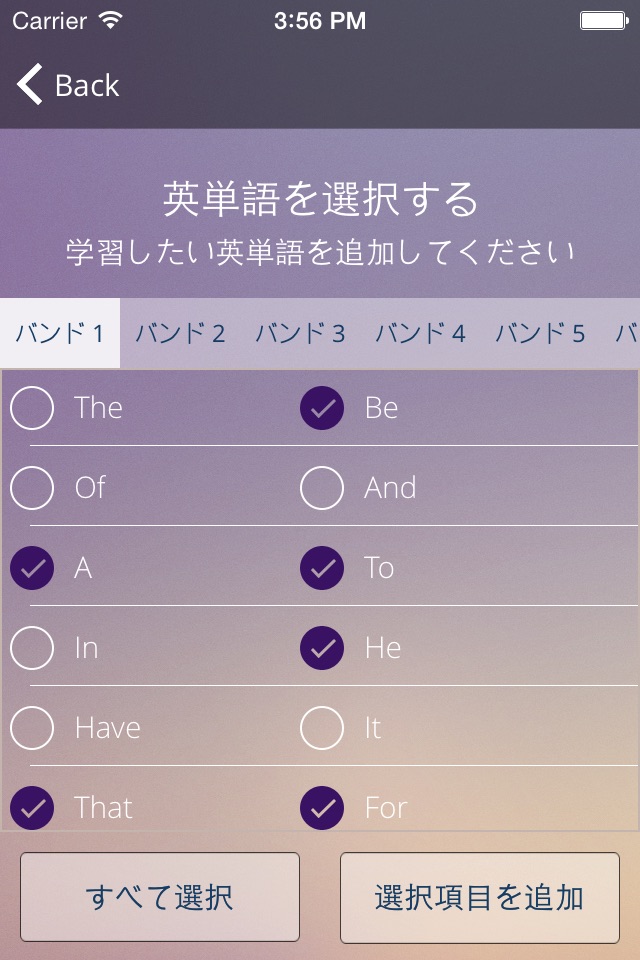Deselect the word "A"
Viewport: 640px width, 960px height.
tap(32, 568)
